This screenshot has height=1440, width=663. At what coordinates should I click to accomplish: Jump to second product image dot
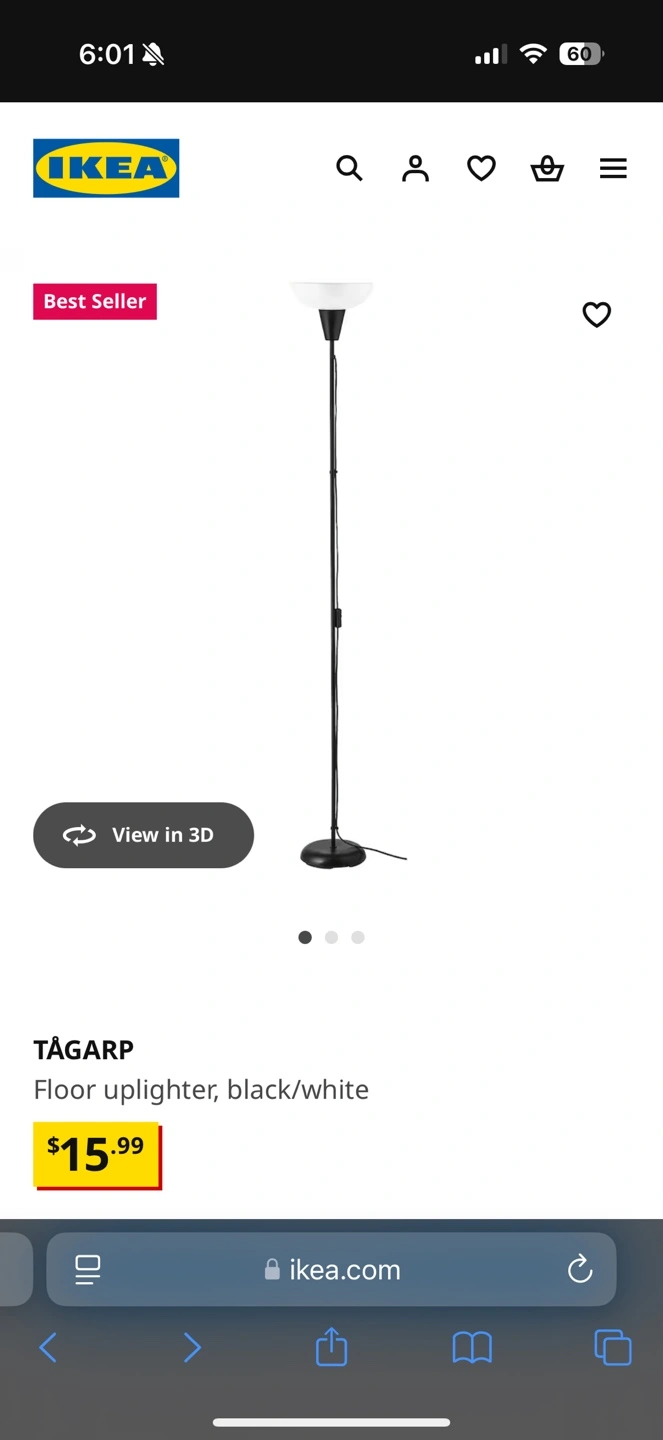point(331,937)
